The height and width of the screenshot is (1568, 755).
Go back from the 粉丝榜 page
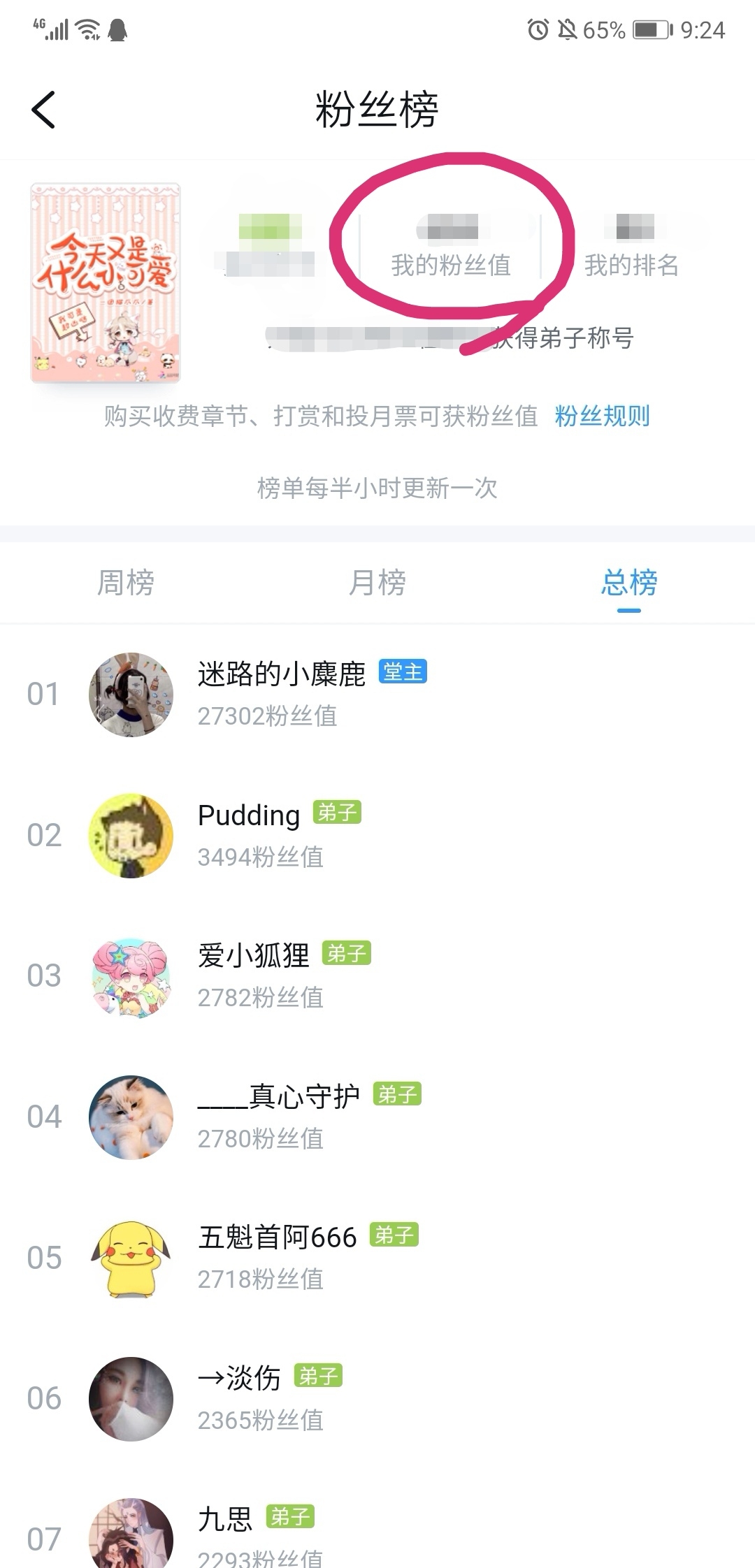[43, 110]
